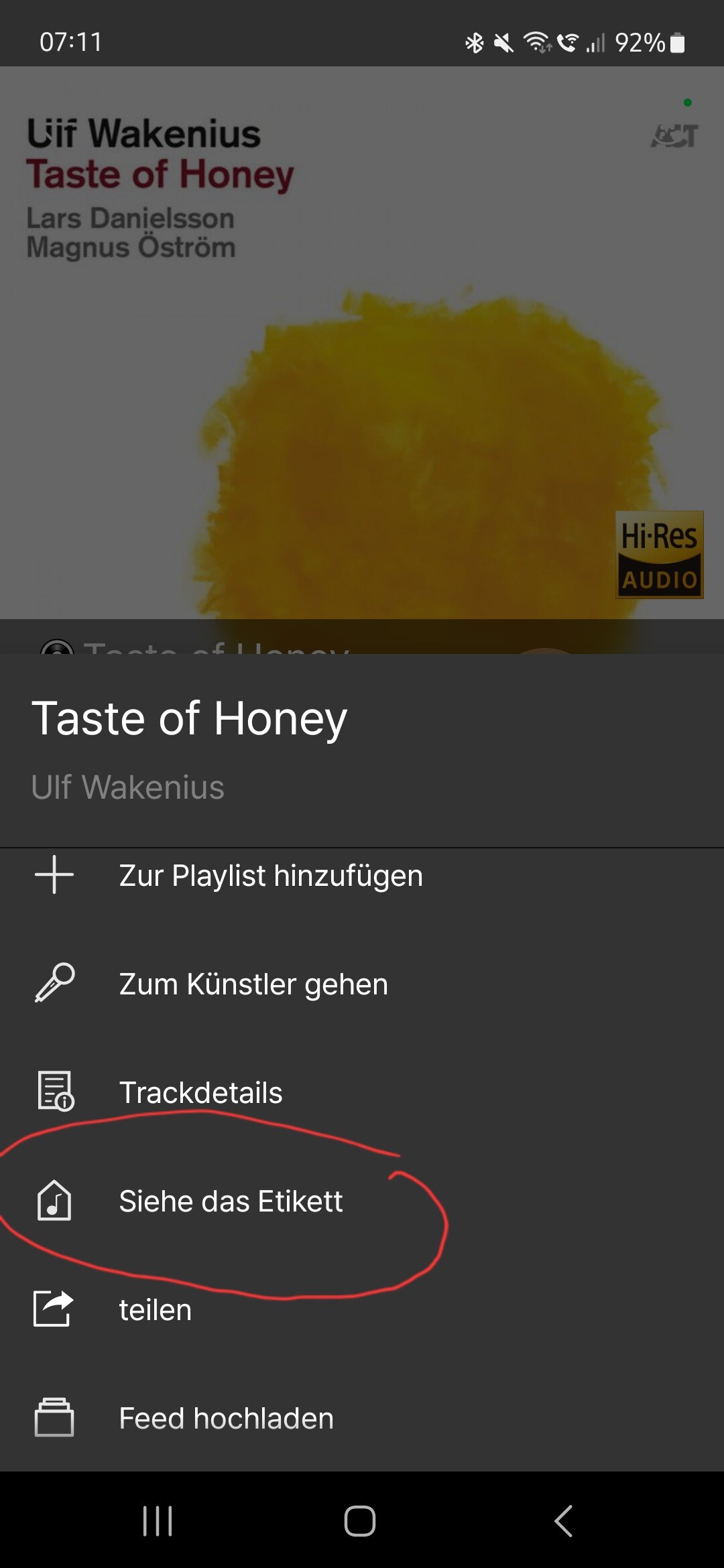Choose the teilen option
724x1568 pixels.
pos(362,1309)
